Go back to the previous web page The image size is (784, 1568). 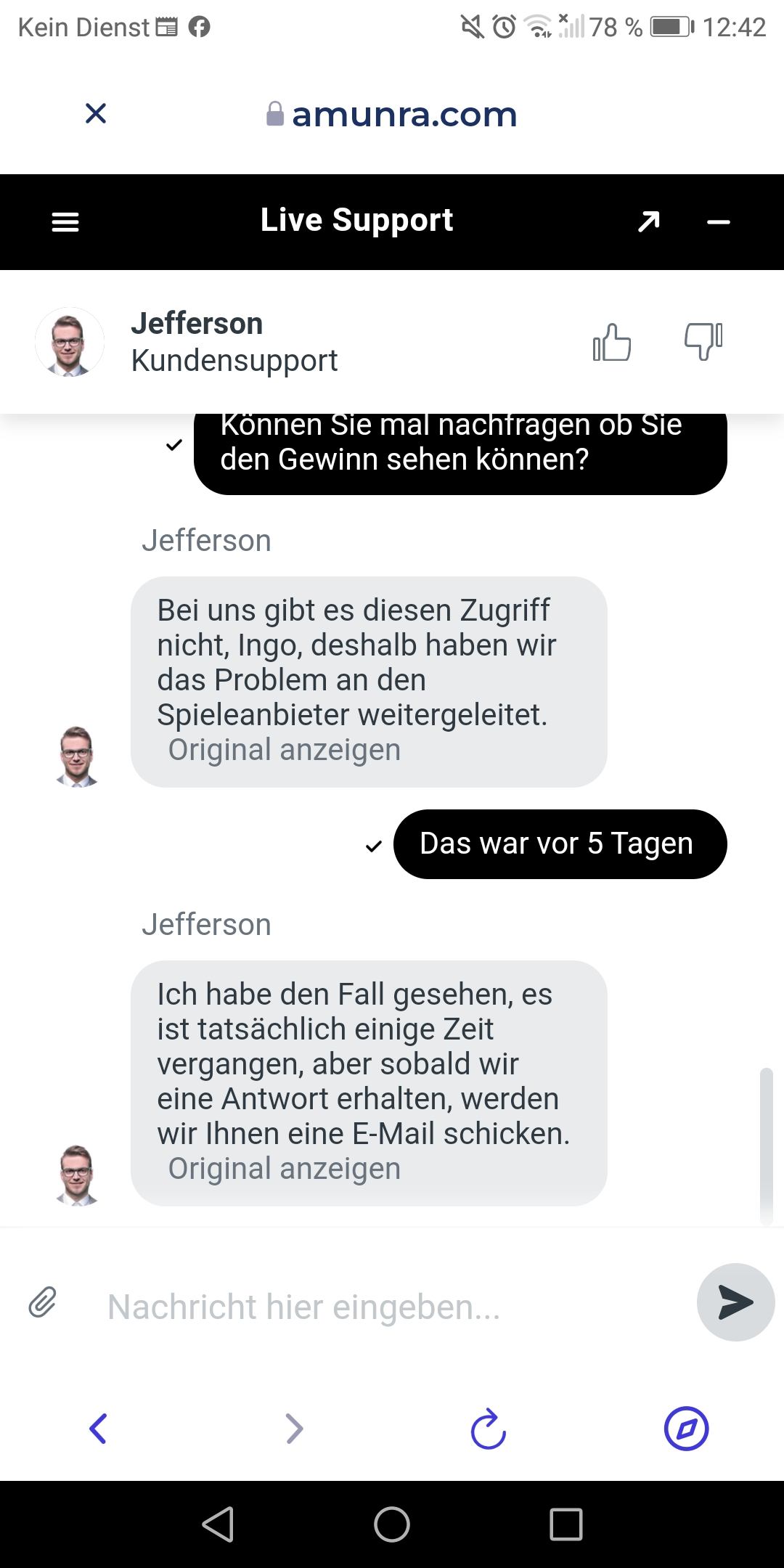(98, 1429)
